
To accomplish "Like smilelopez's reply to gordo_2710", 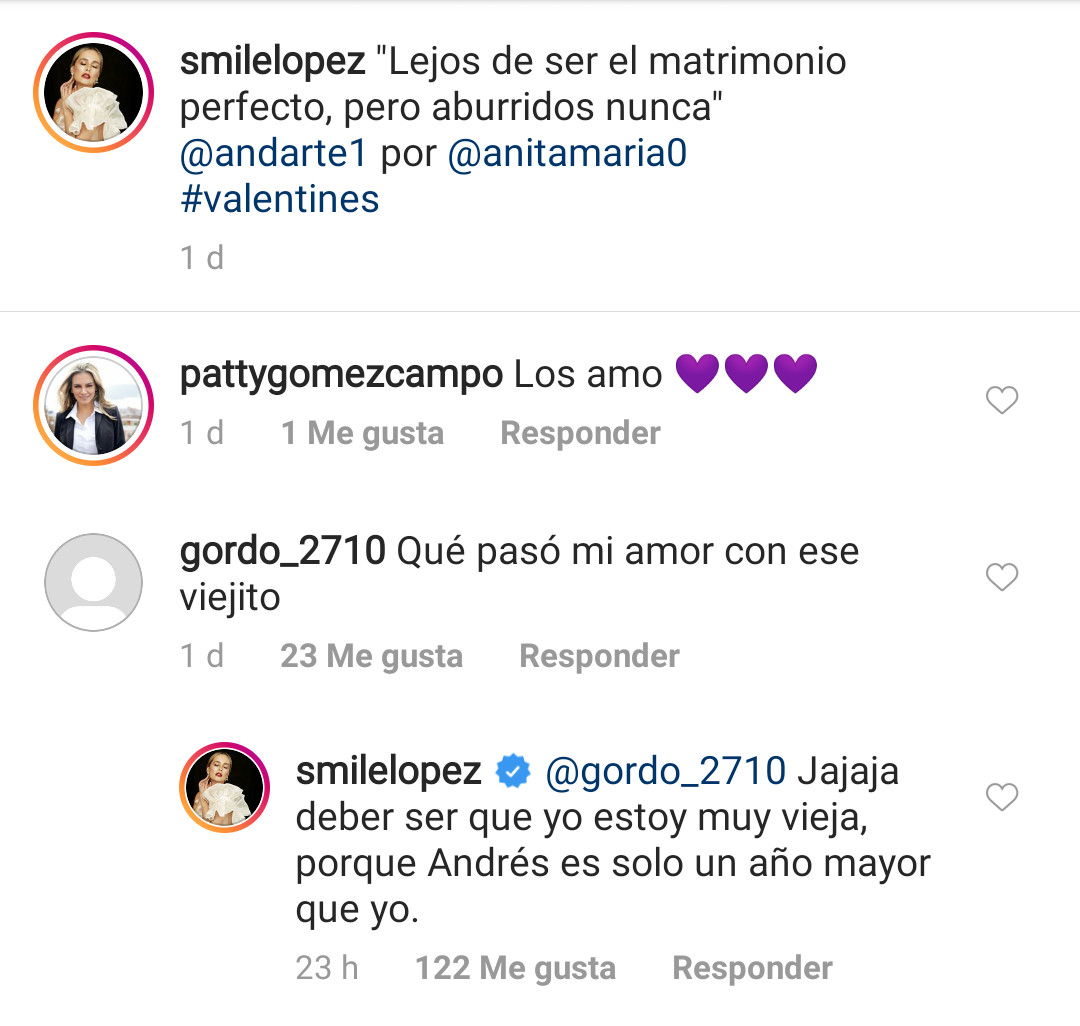I will click(1001, 797).
